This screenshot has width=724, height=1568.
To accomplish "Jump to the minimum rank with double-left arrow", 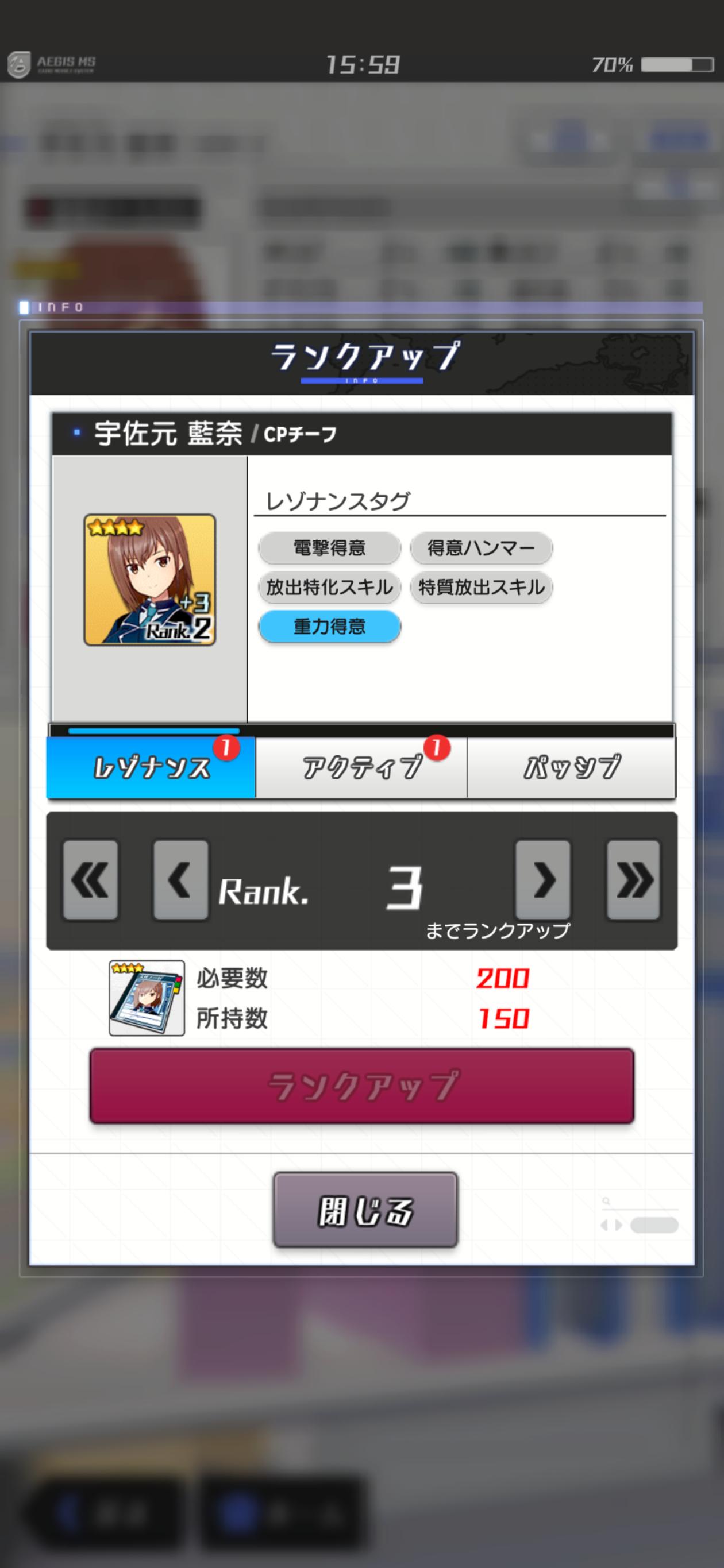I will (x=90, y=879).
